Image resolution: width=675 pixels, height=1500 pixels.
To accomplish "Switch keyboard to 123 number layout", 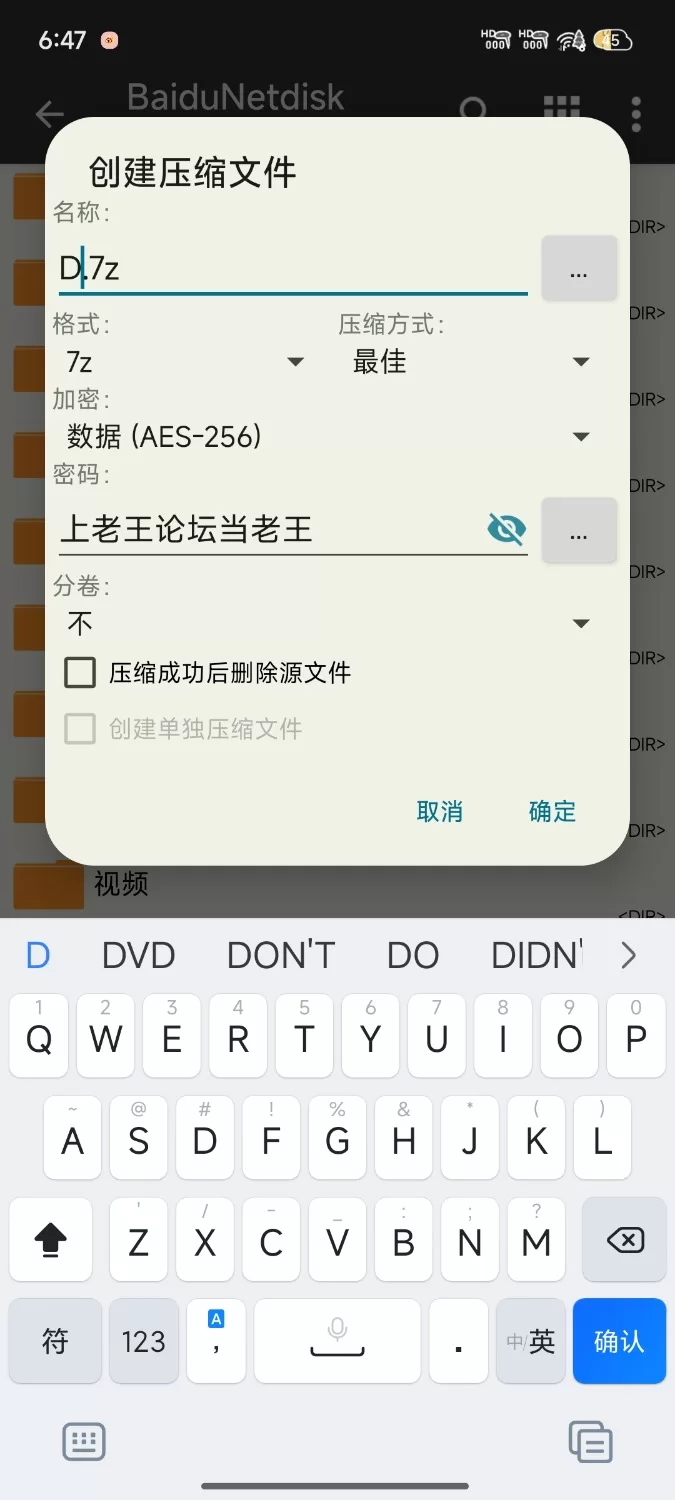I will click(143, 1341).
